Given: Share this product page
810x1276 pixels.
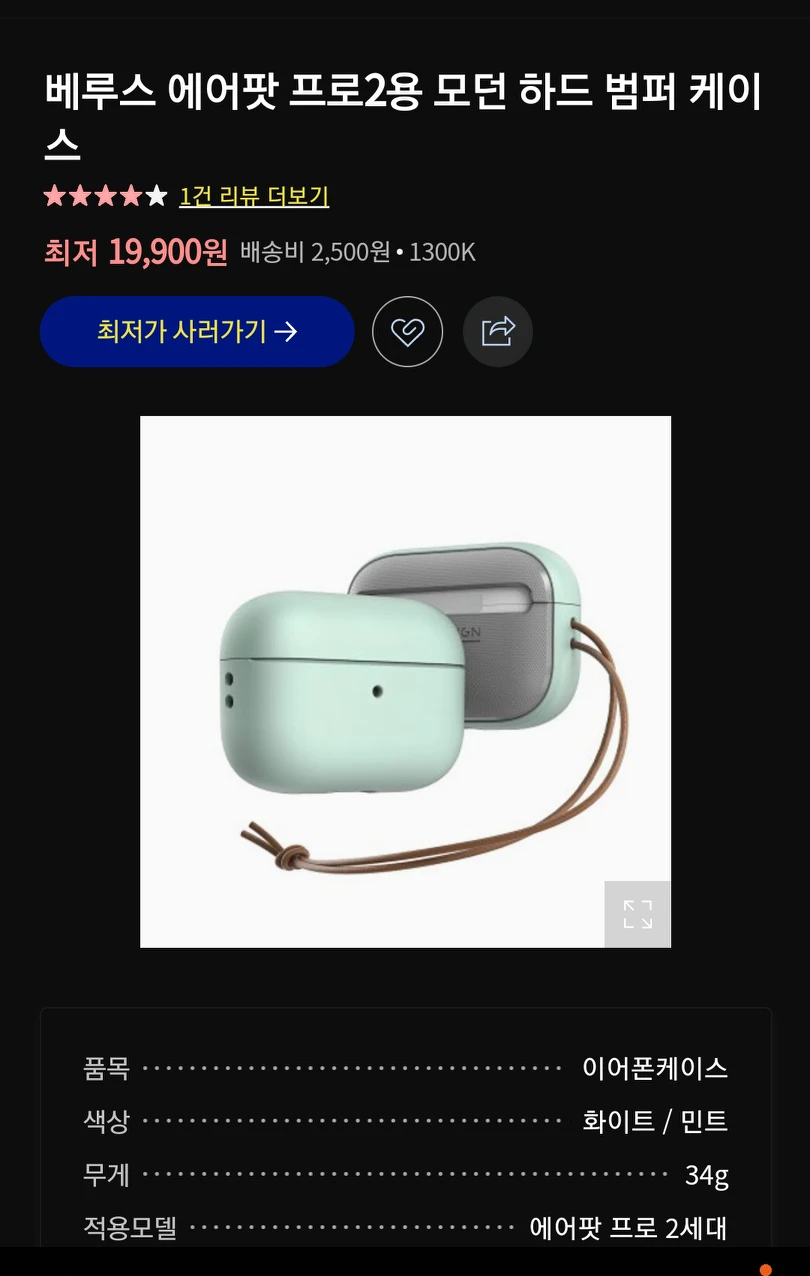Looking at the screenshot, I should tap(498, 331).
